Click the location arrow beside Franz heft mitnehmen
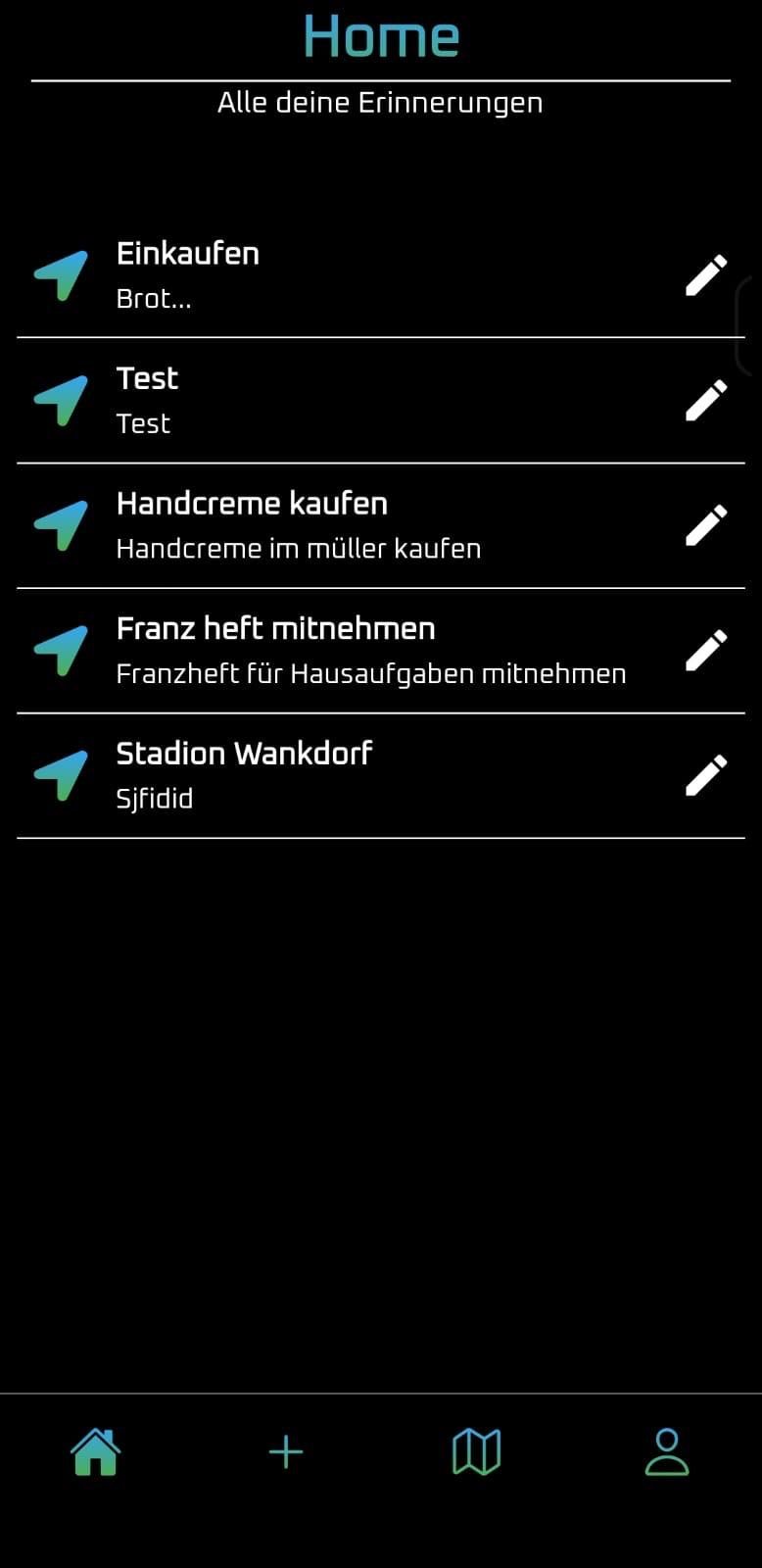The width and height of the screenshot is (762, 1568). pos(59,650)
